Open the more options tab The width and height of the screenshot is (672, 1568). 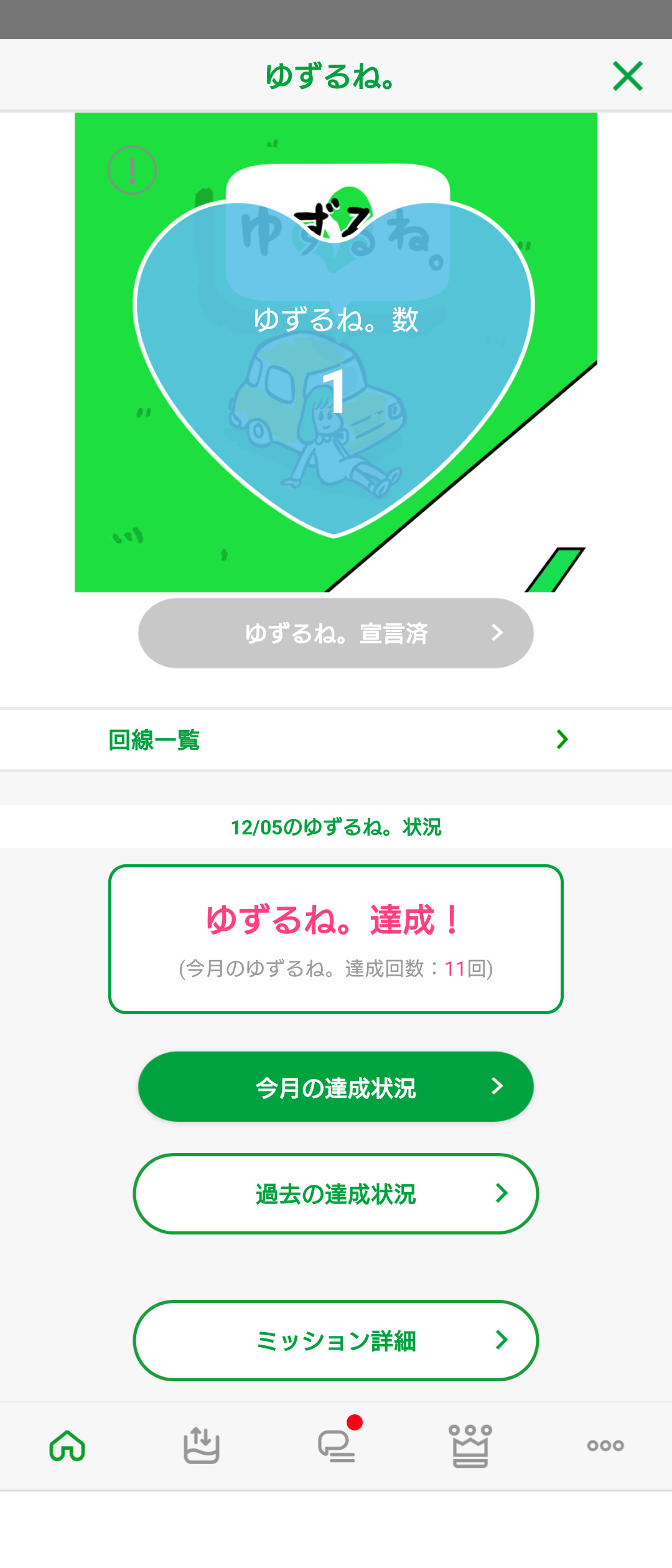(x=605, y=1445)
